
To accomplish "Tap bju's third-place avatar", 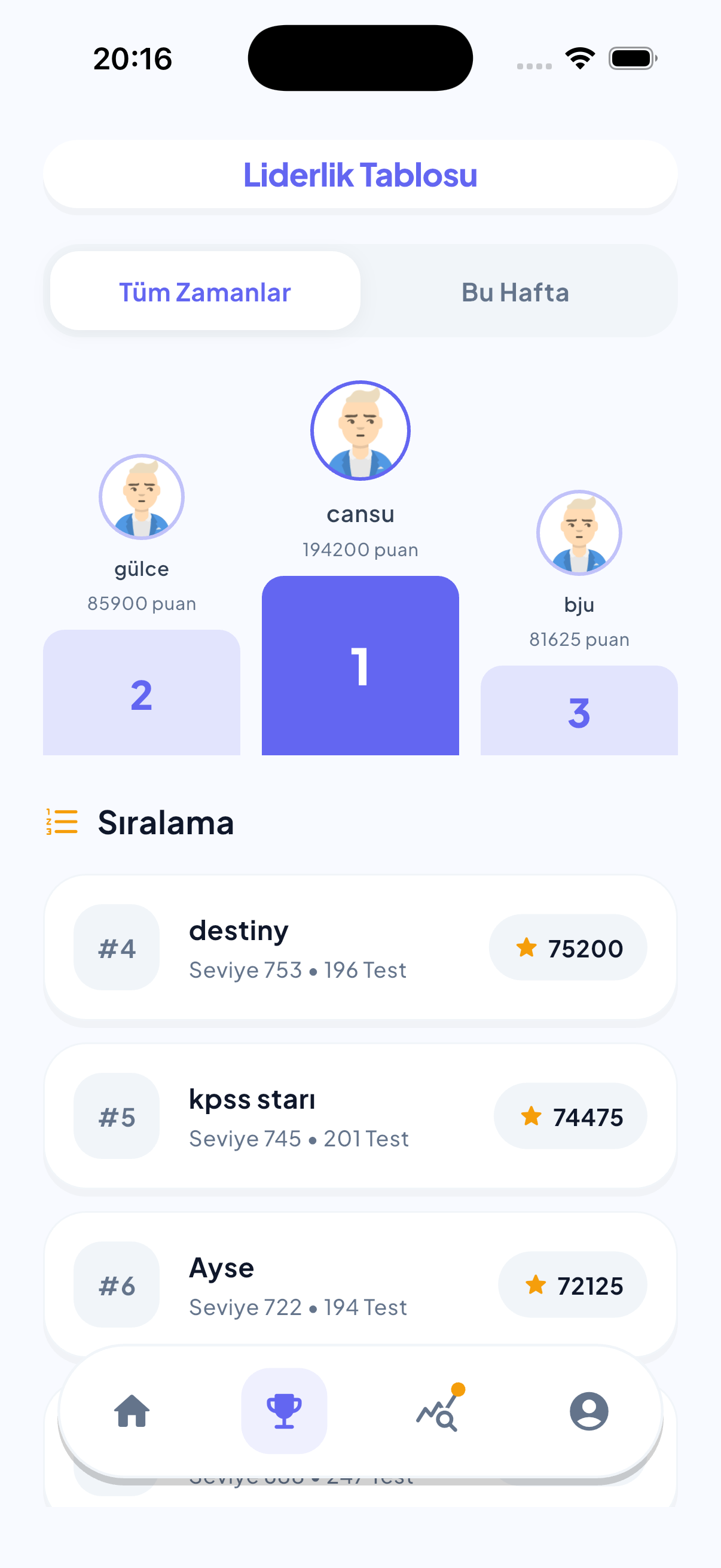I will click(x=579, y=533).
